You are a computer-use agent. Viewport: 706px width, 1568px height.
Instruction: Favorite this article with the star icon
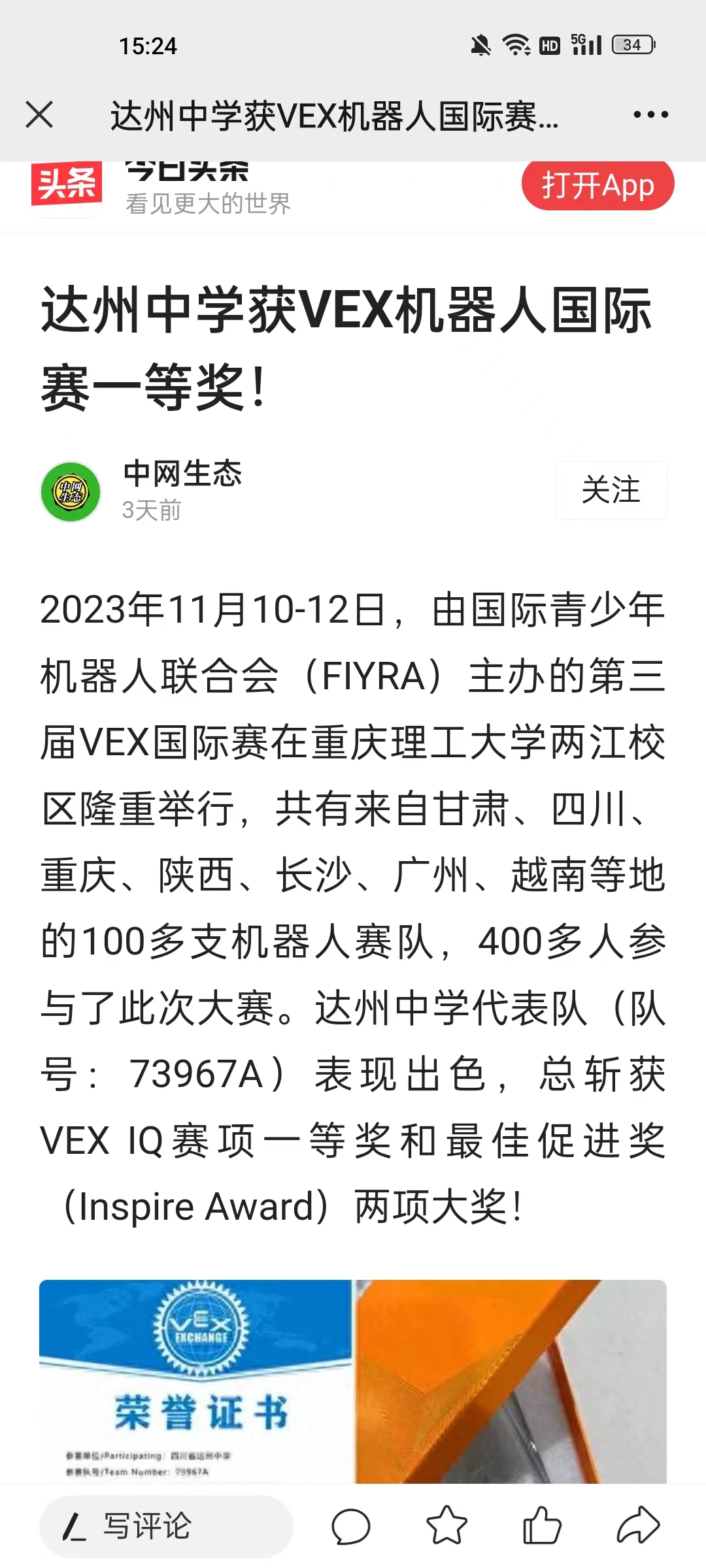pos(446,1526)
